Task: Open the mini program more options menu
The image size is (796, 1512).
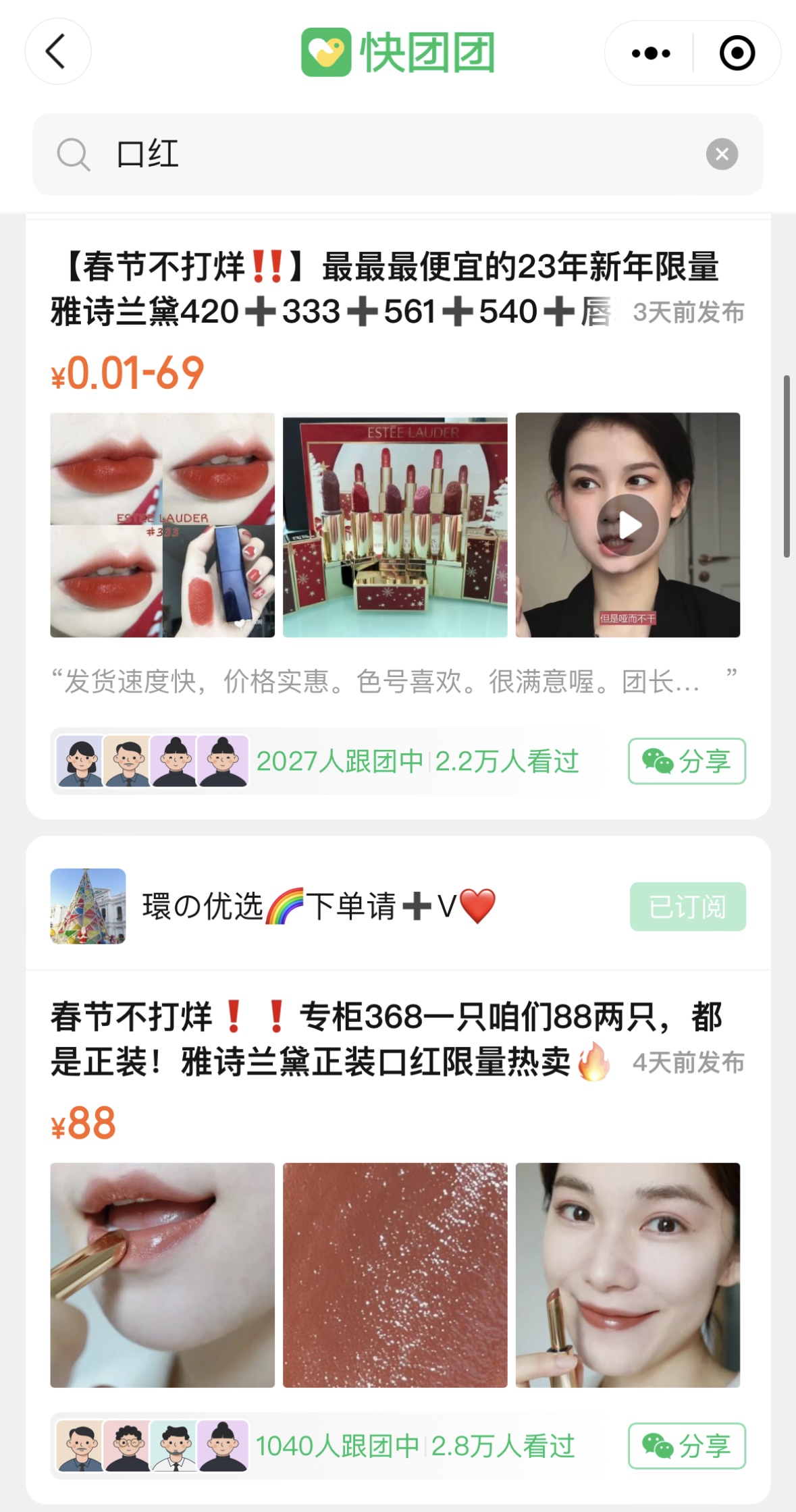Action: 650,53
